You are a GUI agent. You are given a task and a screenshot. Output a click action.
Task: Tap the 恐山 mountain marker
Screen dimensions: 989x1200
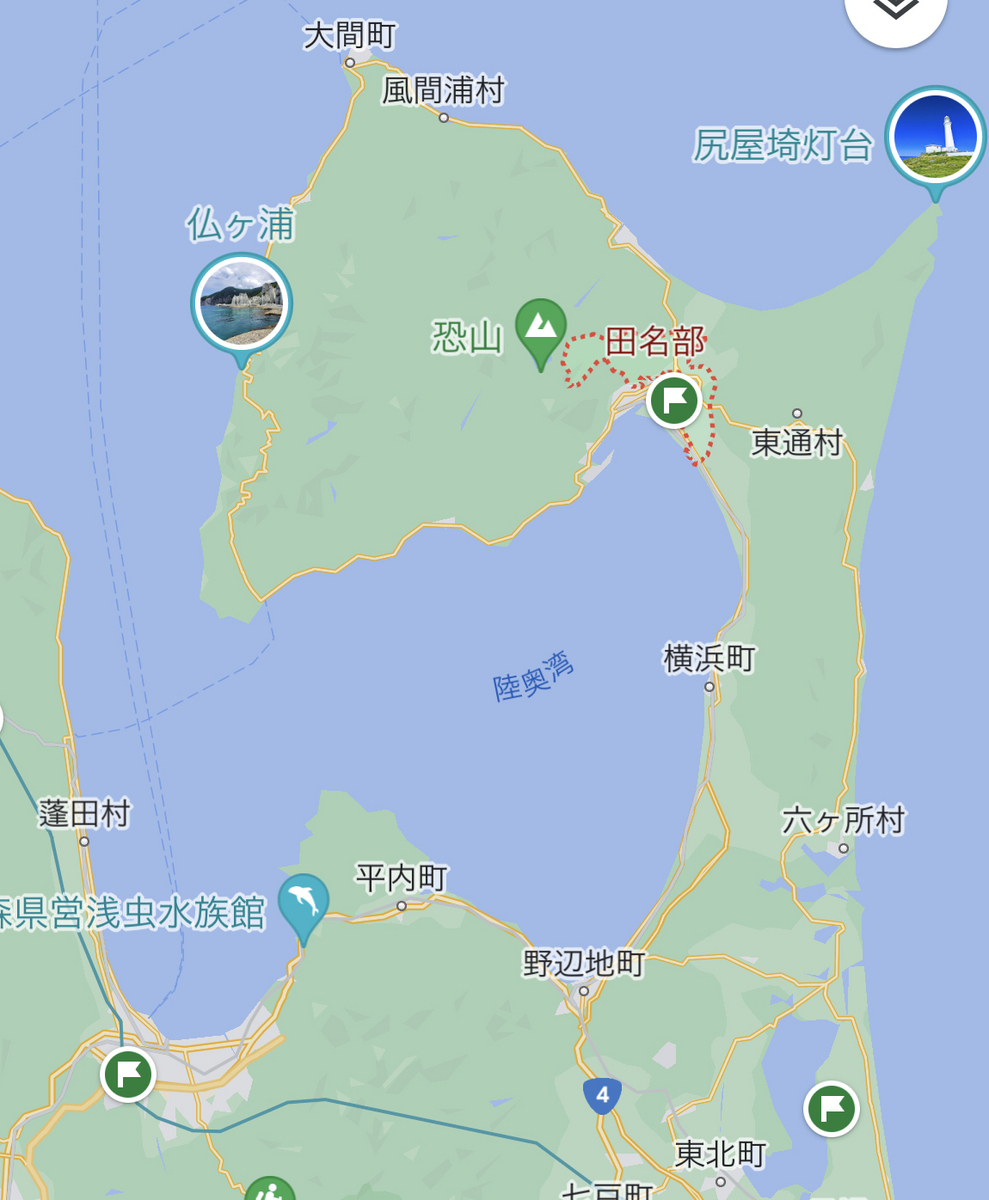point(540,327)
